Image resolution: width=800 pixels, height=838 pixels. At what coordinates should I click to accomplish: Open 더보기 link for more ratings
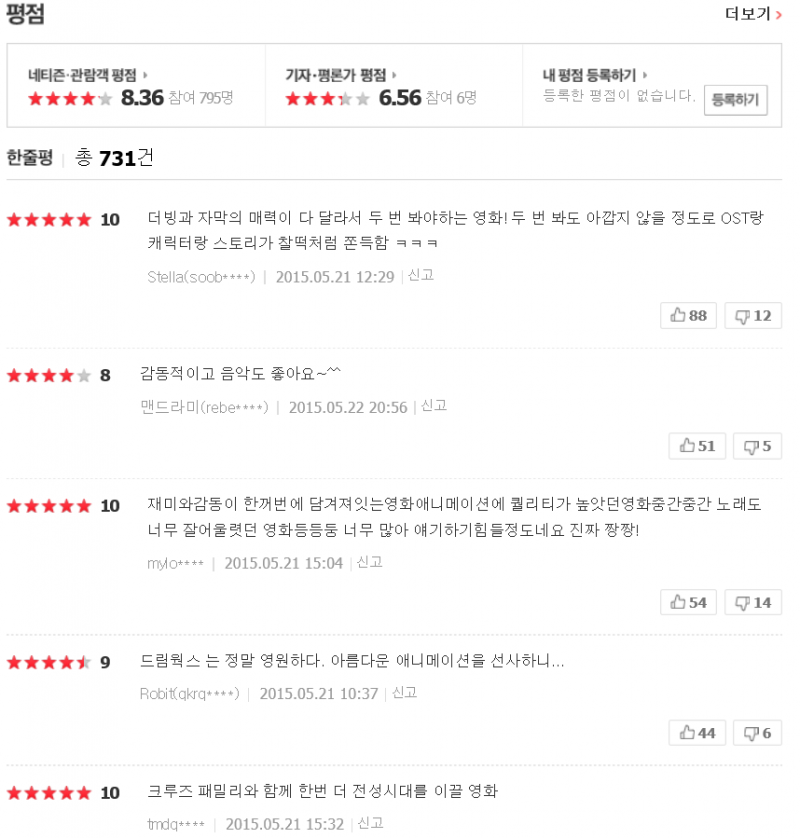point(752,14)
